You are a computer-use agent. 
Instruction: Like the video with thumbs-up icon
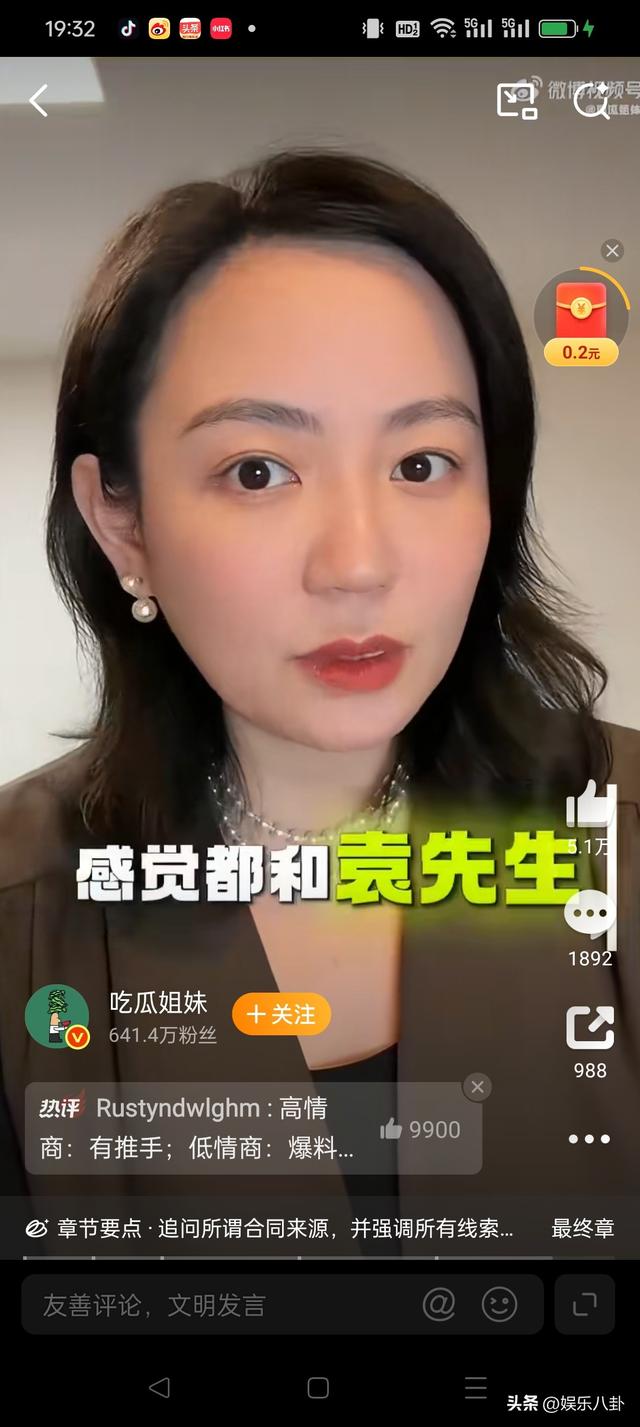tap(590, 805)
